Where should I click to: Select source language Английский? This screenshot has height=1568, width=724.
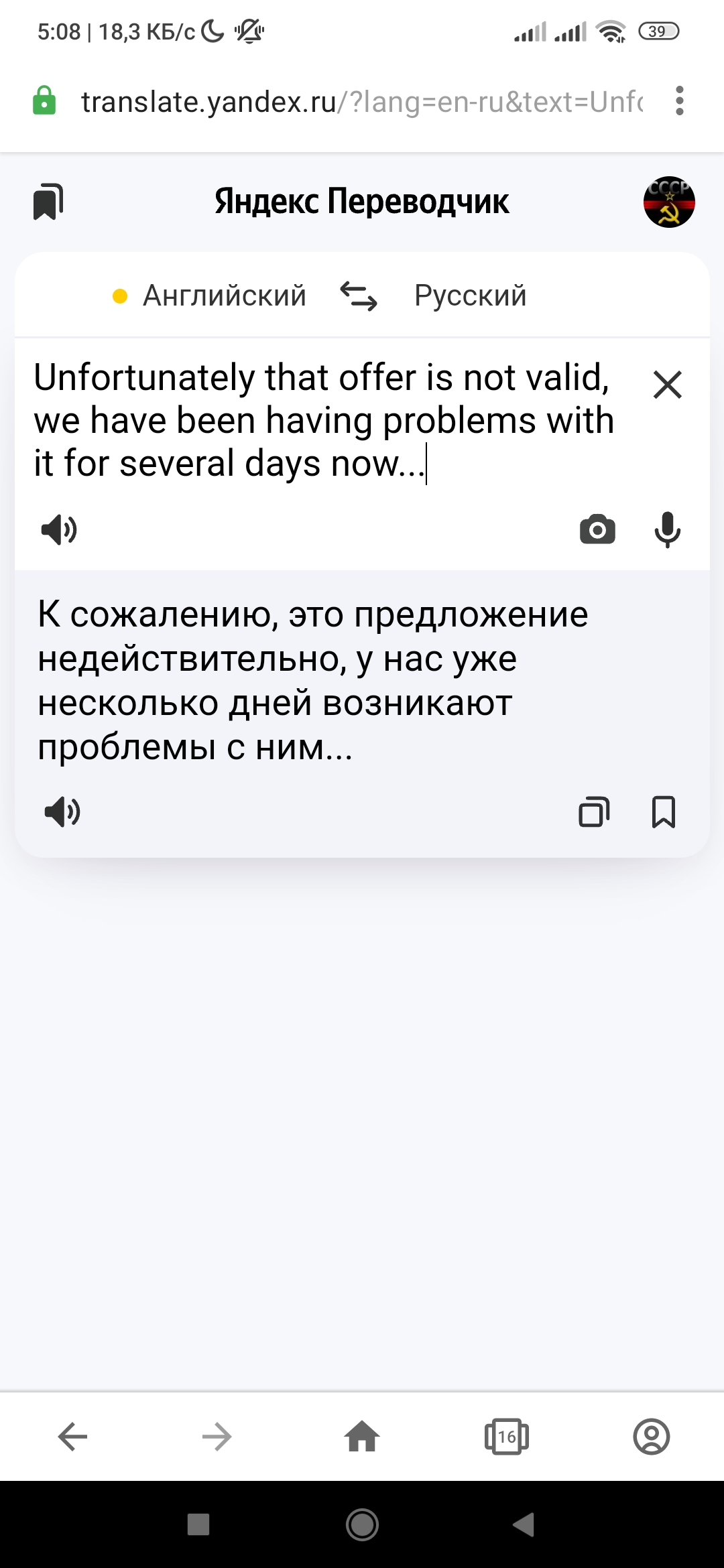pyautogui.click(x=224, y=296)
